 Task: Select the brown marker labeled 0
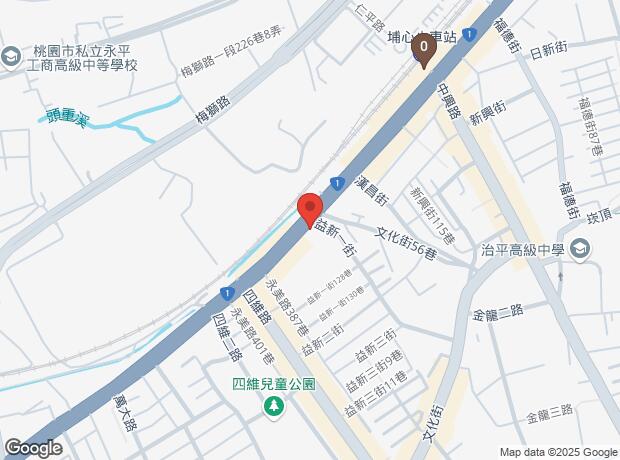[x=424, y=47]
